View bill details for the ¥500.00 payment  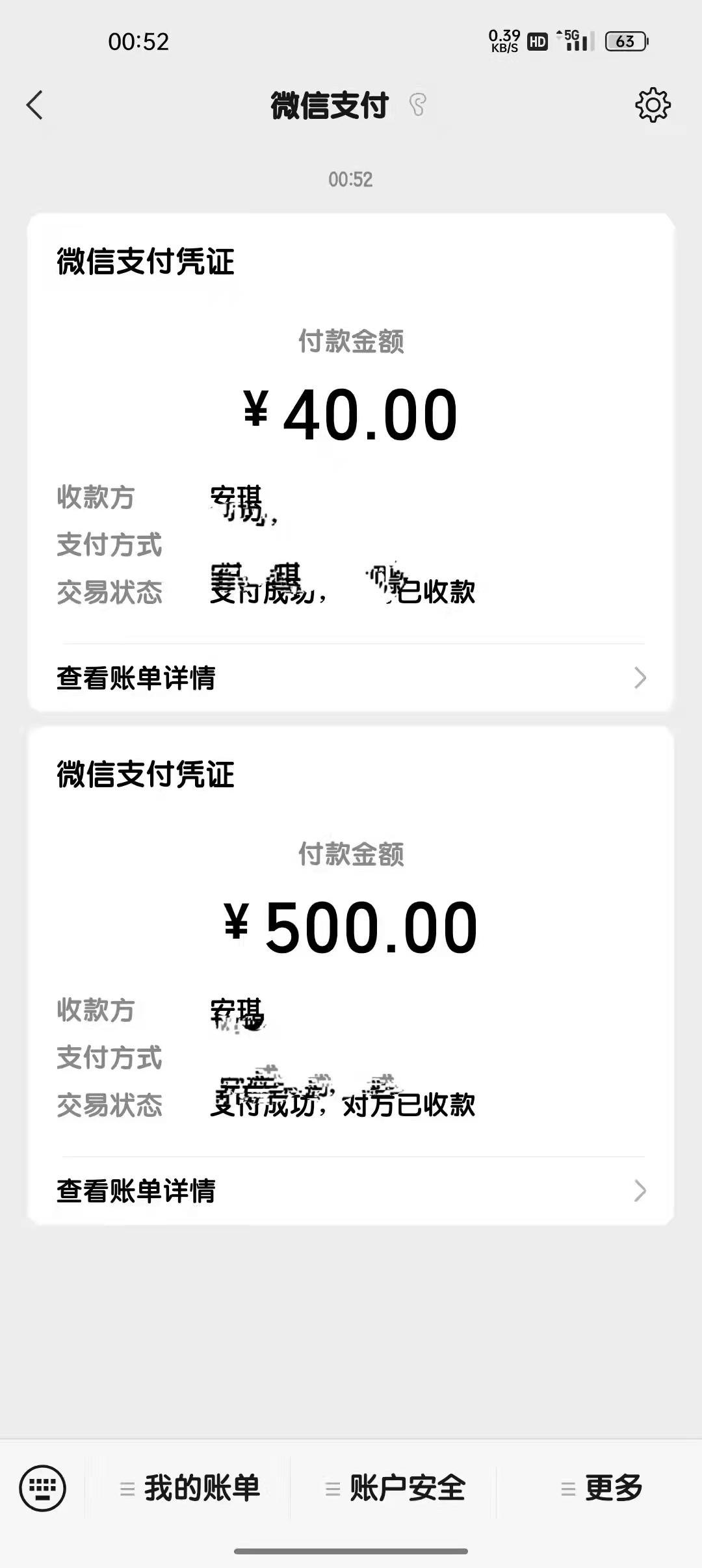coord(351,1191)
